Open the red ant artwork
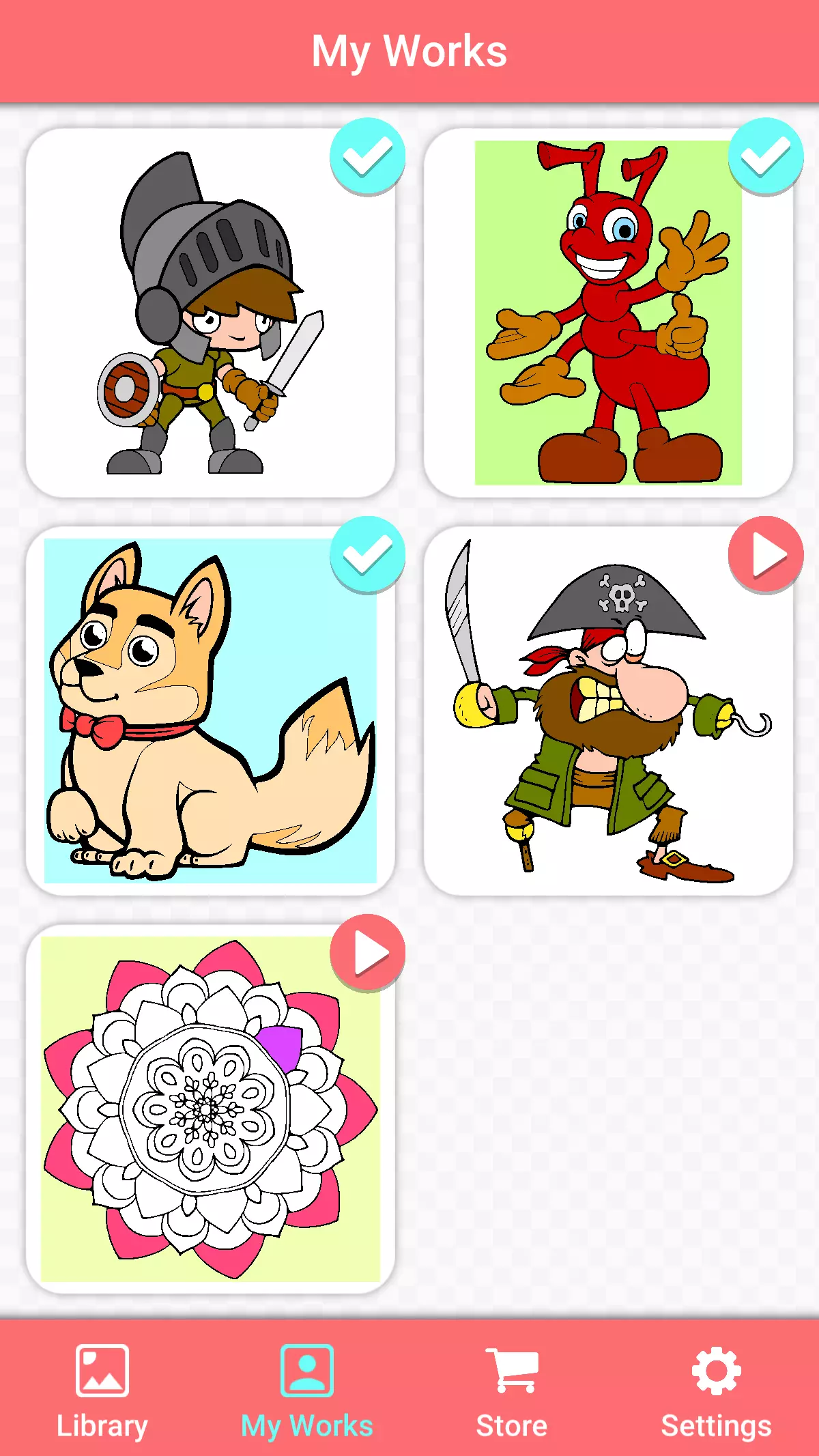Viewport: 819px width, 1456px height. pos(607,313)
